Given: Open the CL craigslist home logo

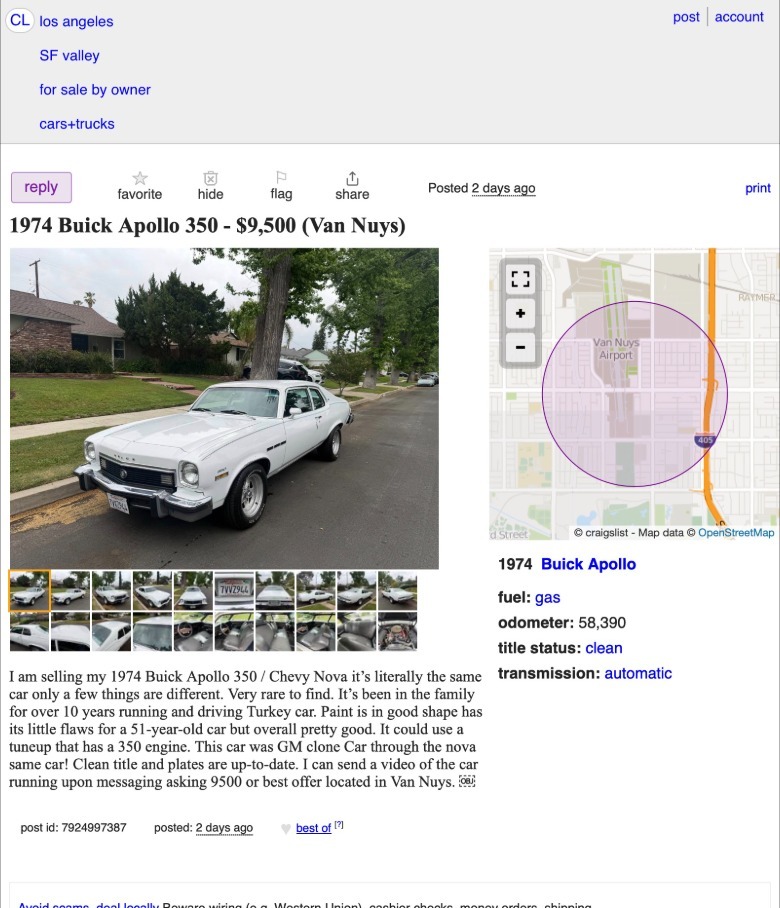Looking at the screenshot, I should click(x=20, y=21).
